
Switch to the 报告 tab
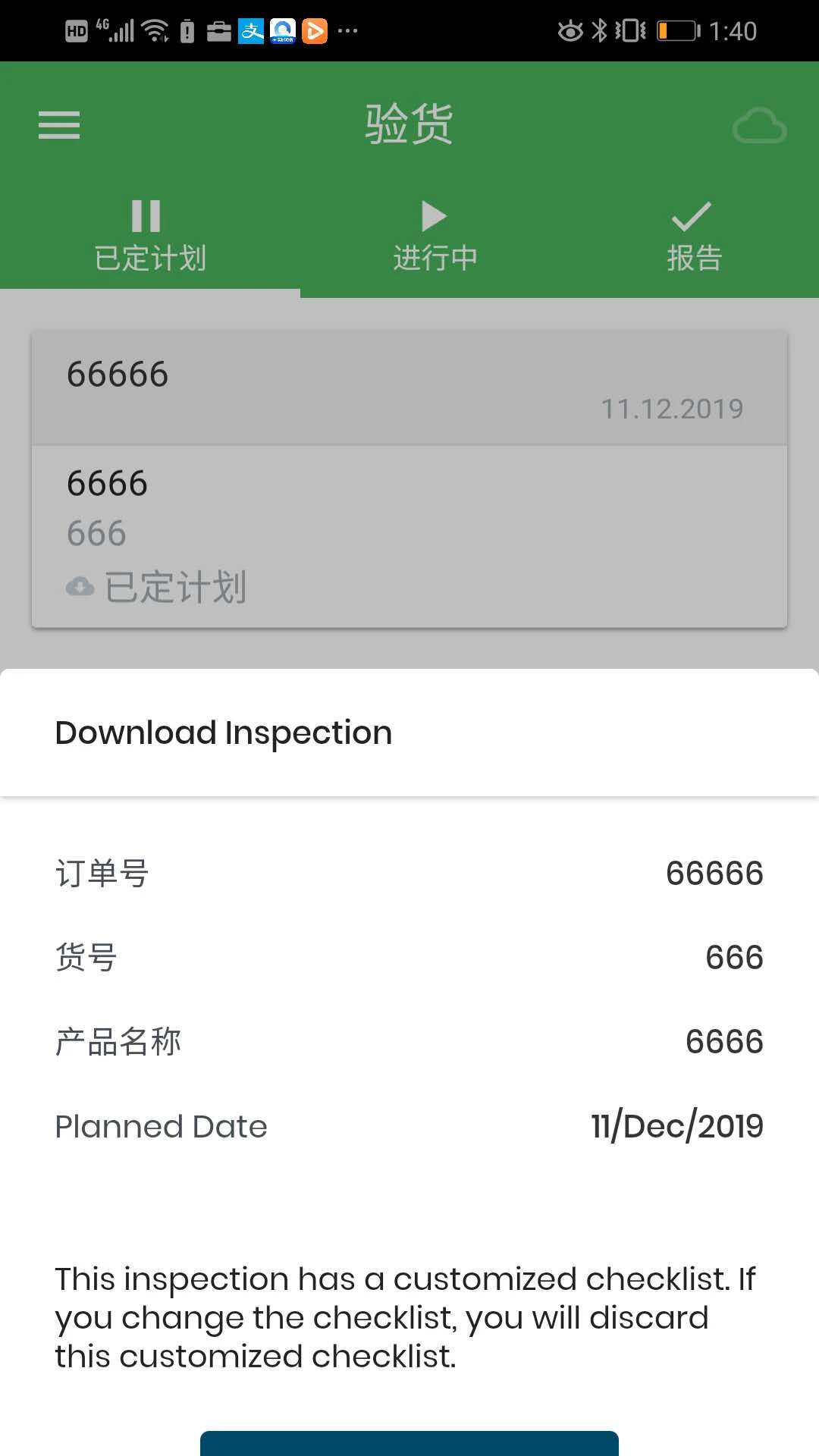coord(693,237)
